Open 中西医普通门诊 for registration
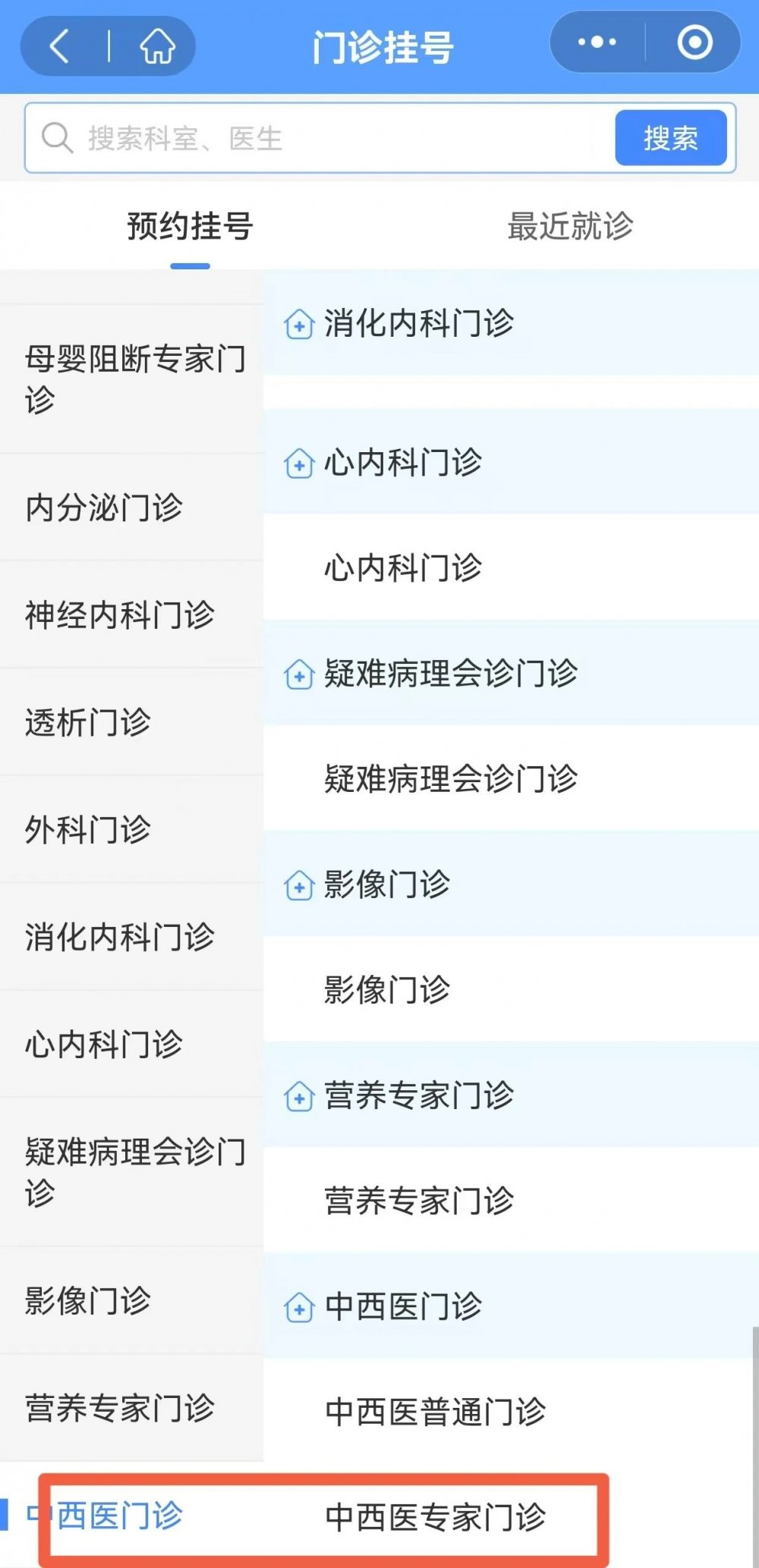This screenshot has height=1568, width=759. (435, 1412)
